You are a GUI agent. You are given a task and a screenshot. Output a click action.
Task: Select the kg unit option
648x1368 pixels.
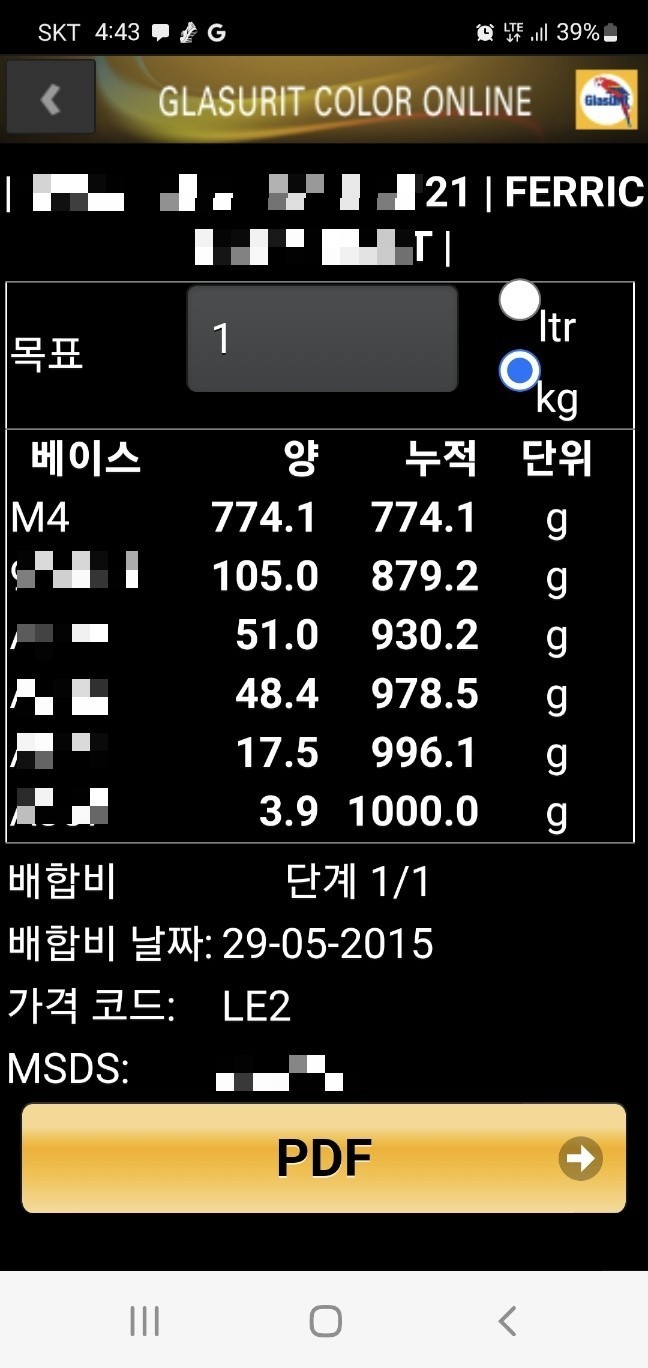pos(519,372)
